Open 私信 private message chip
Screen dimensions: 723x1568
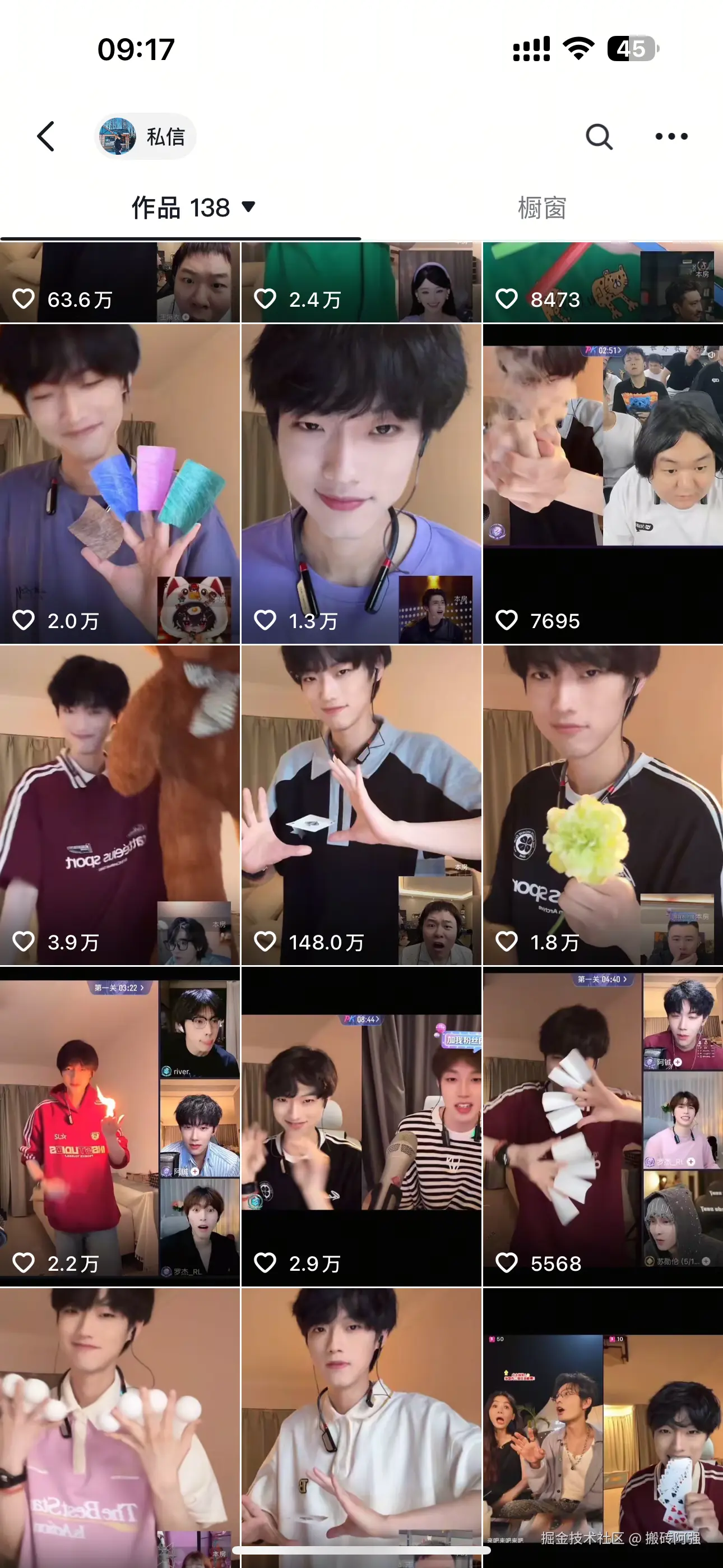point(146,136)
